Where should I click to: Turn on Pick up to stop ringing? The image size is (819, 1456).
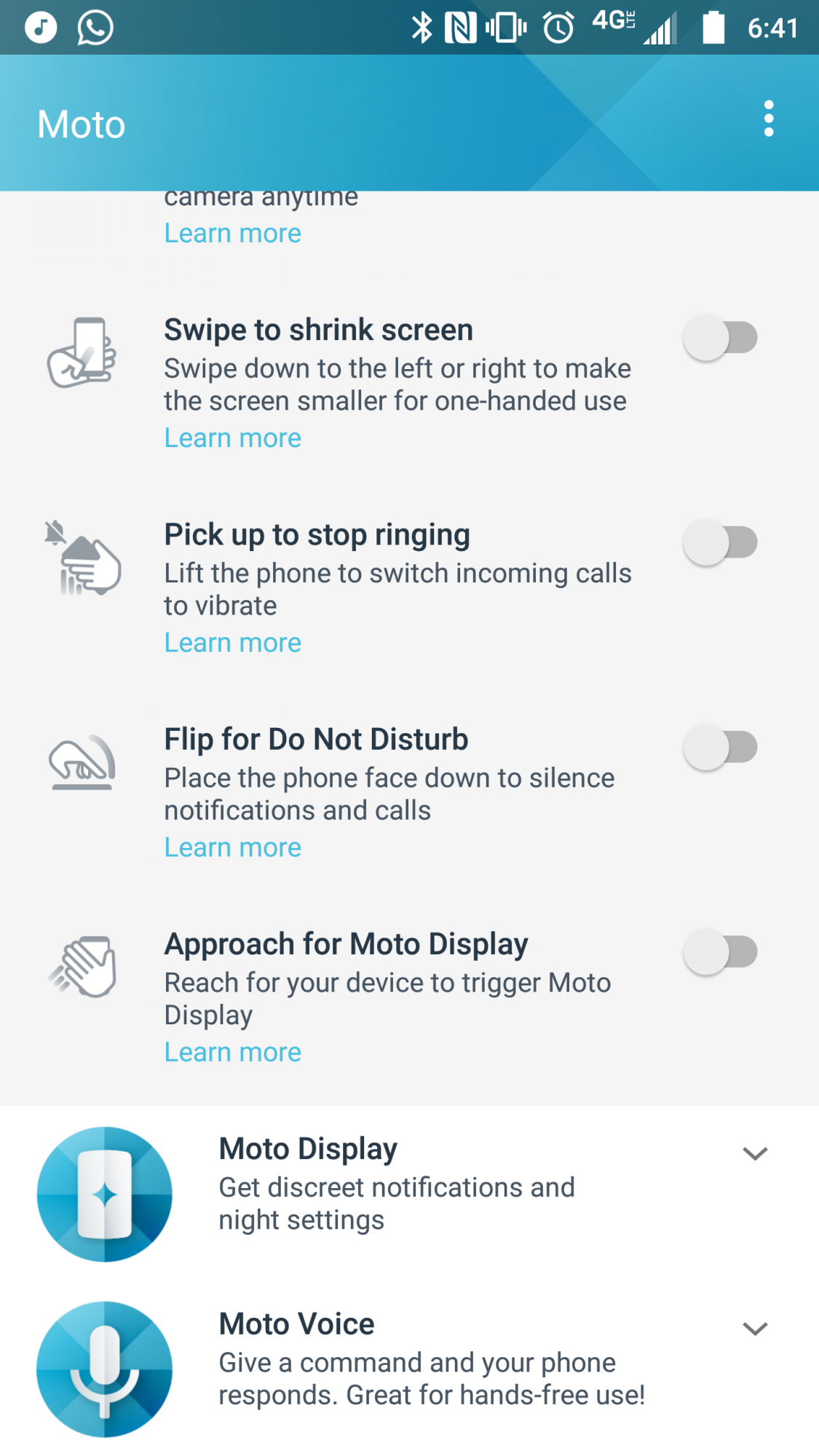(721, 542)
